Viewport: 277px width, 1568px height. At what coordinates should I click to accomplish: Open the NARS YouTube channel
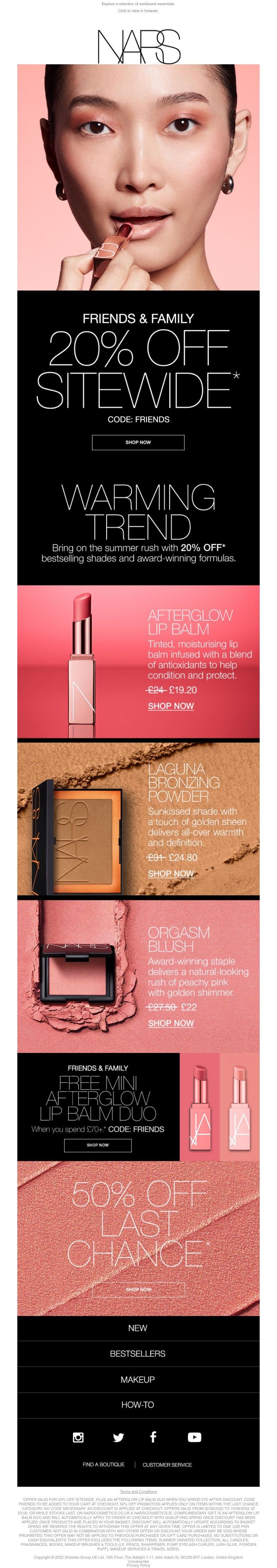pos(194,1437)
